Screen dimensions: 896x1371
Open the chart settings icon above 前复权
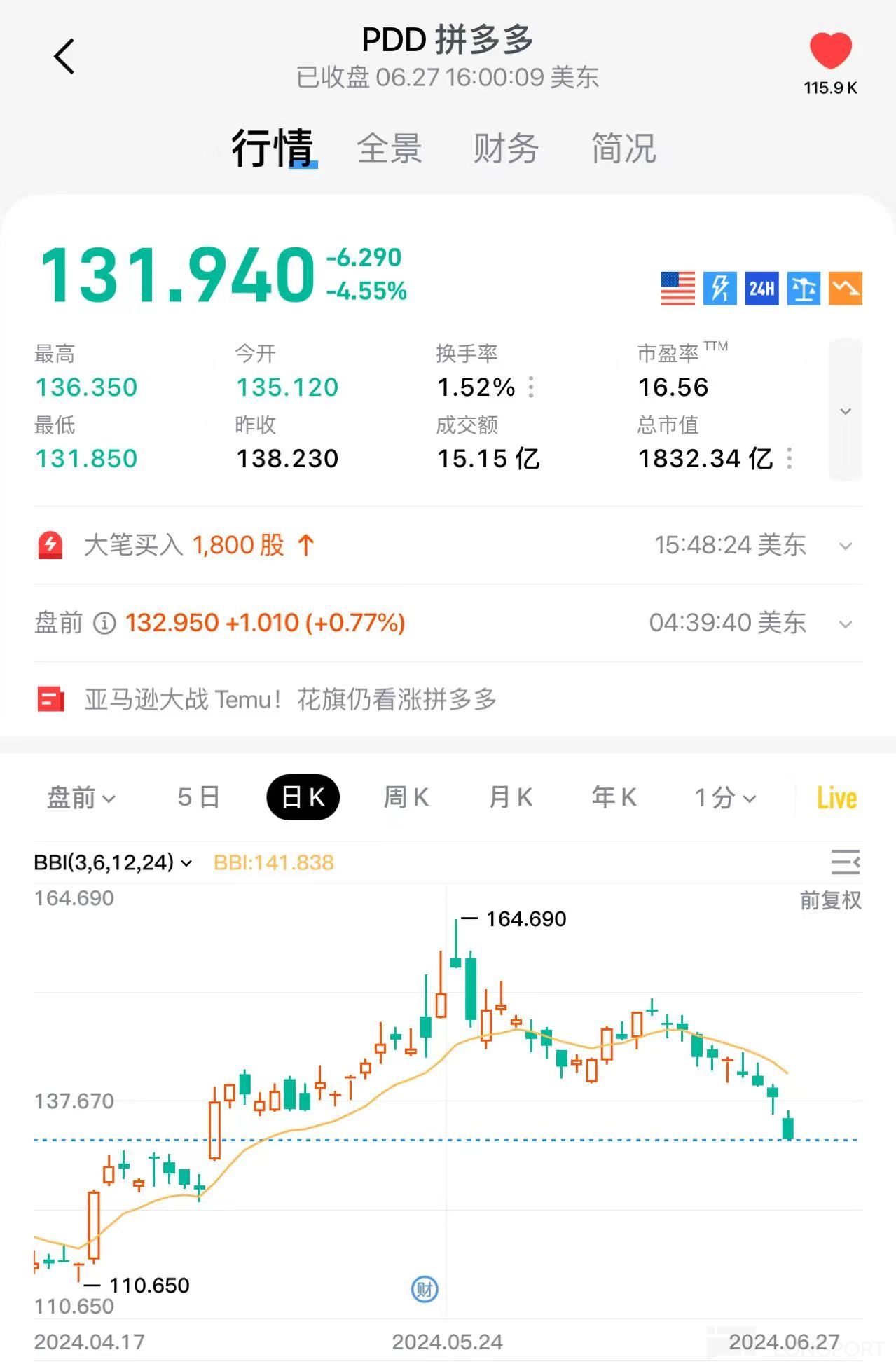click(845, 862)
